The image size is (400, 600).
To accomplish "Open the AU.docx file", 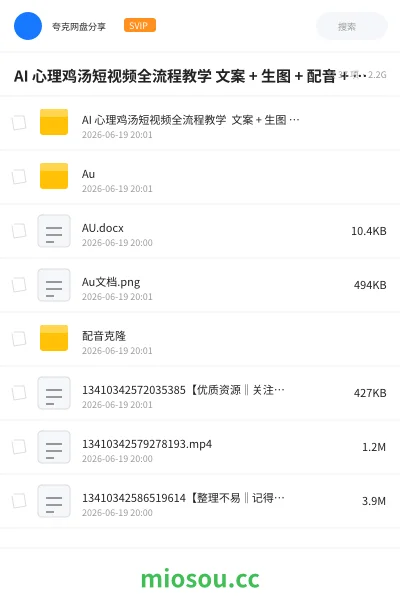I will point(200,231).
